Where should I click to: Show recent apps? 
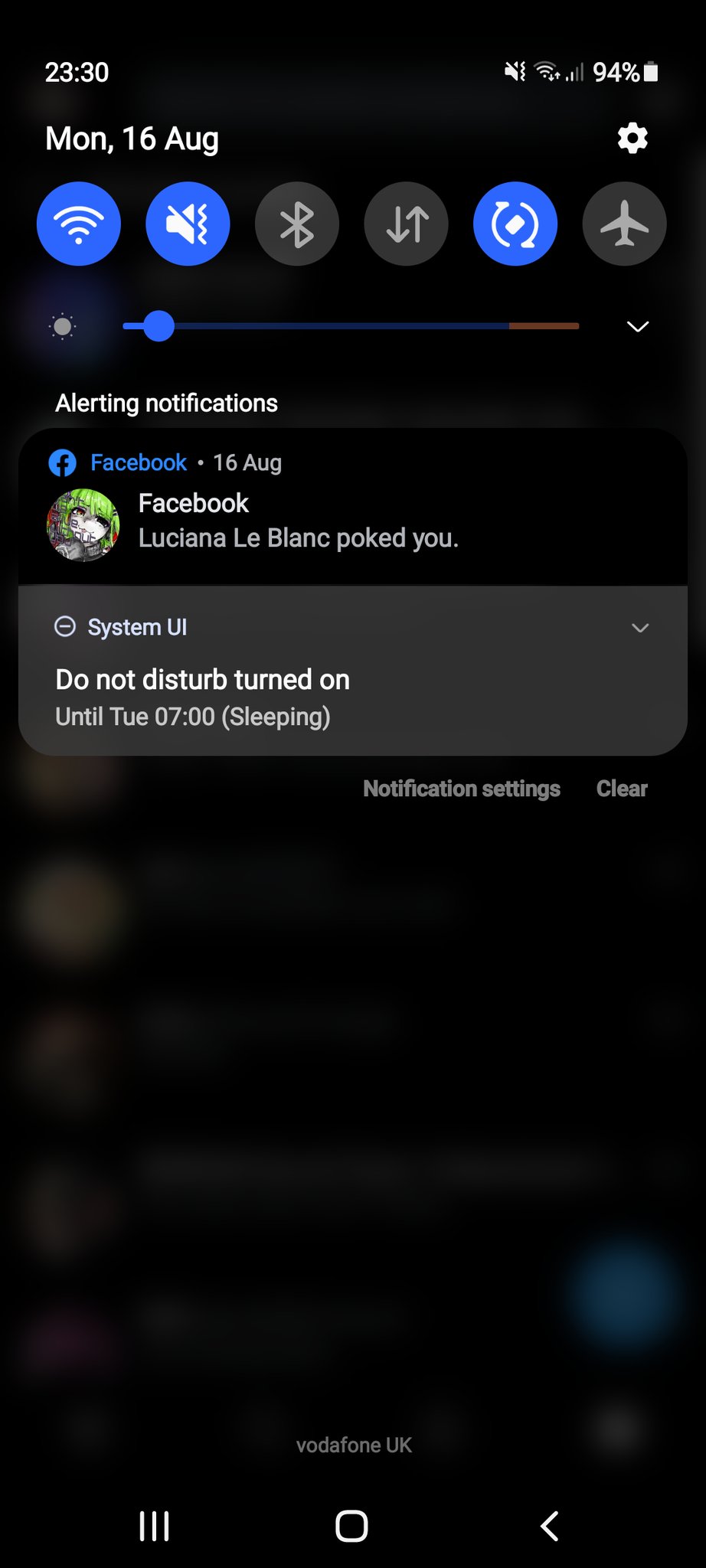pyautogui.click(x=155, y=1526)
